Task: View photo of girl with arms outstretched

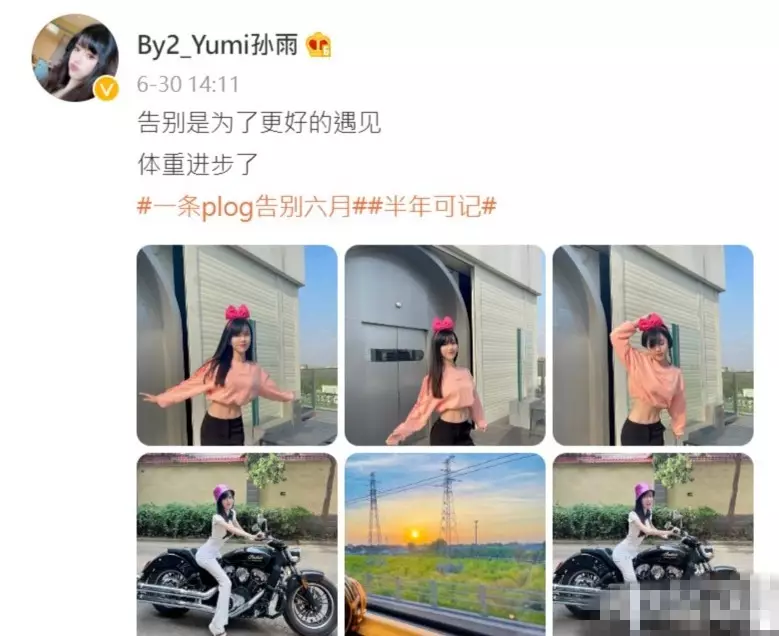Action: (237, 345)
